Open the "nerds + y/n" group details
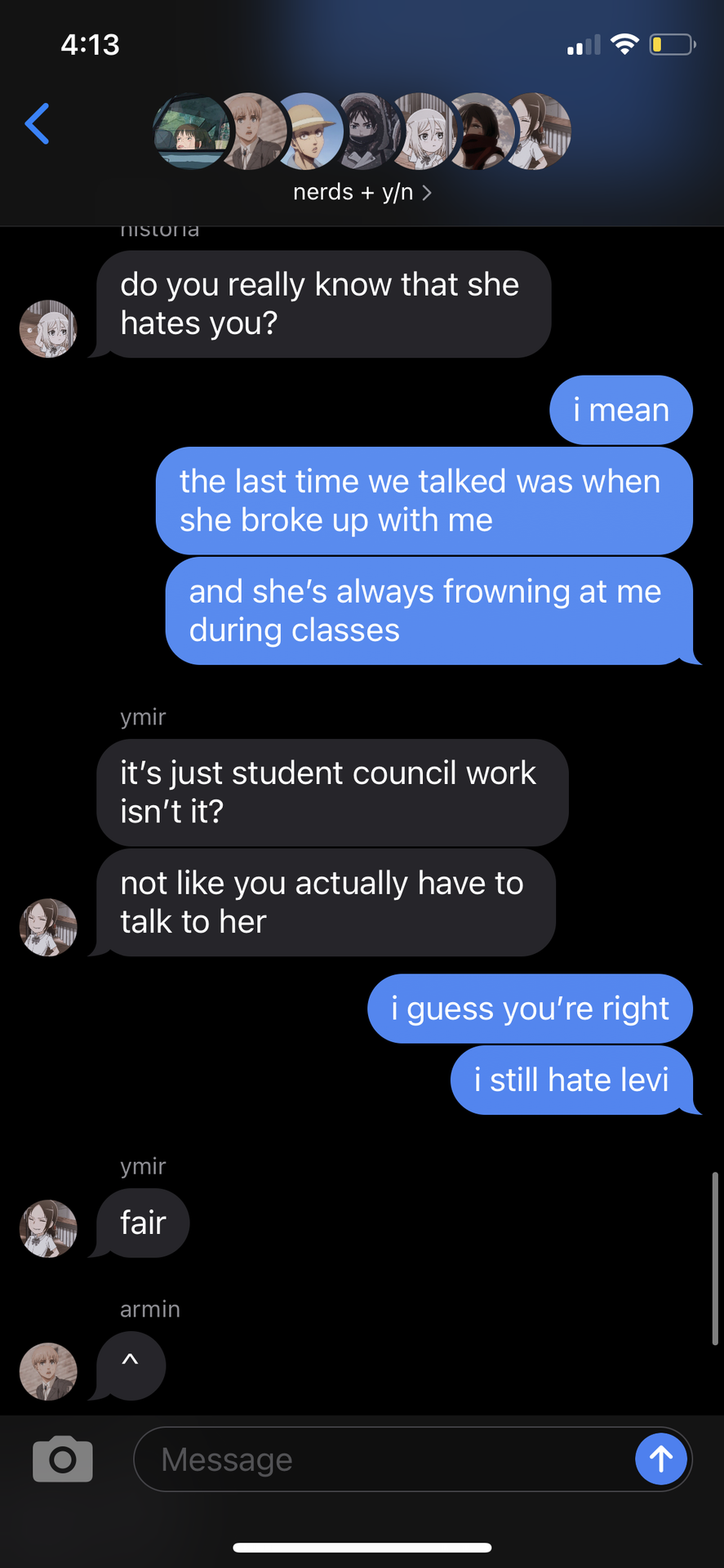724x1568 pixels. [x=362, y=192]
